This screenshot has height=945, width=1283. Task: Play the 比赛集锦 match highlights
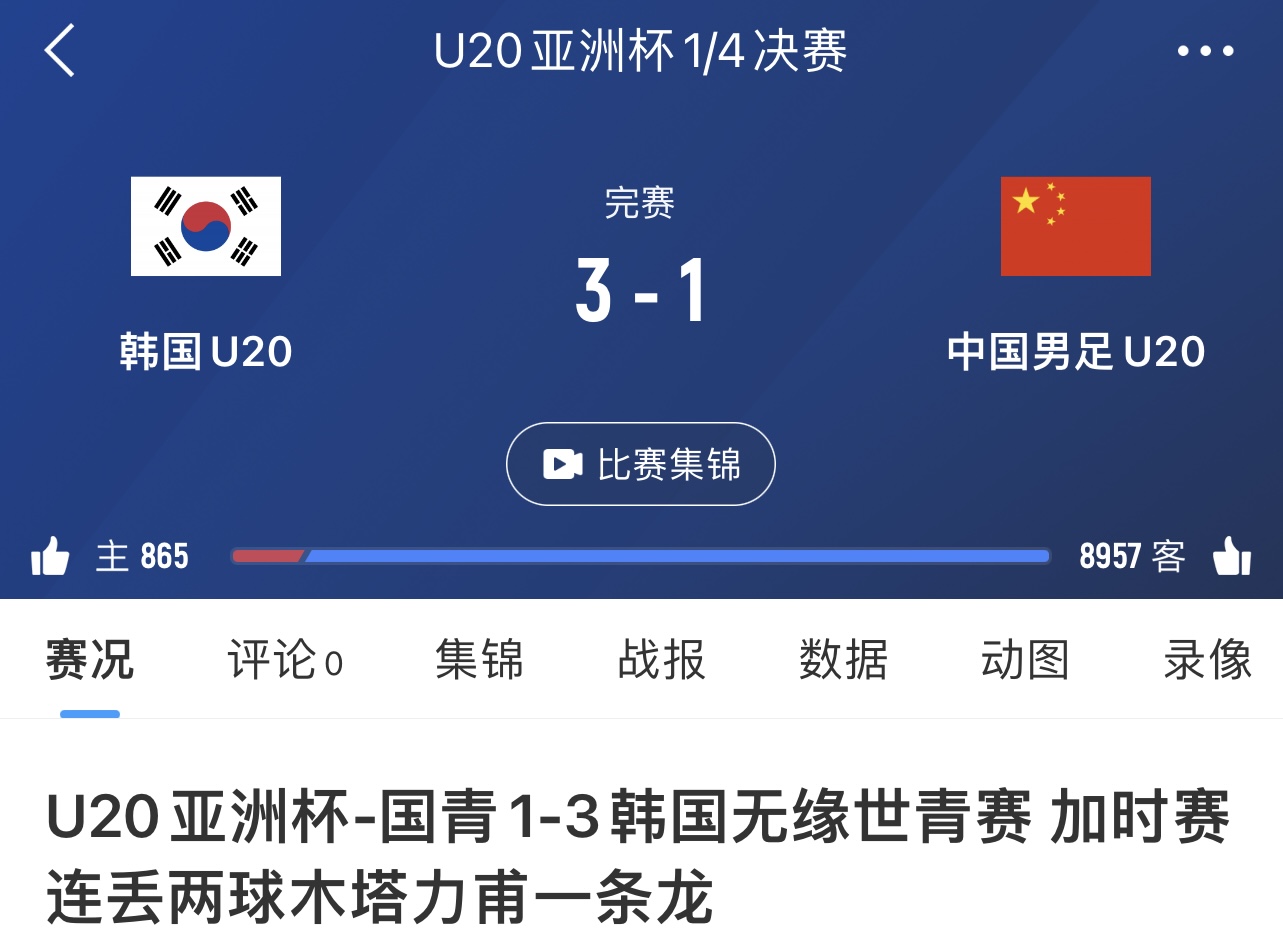click(x=641, y=464)
